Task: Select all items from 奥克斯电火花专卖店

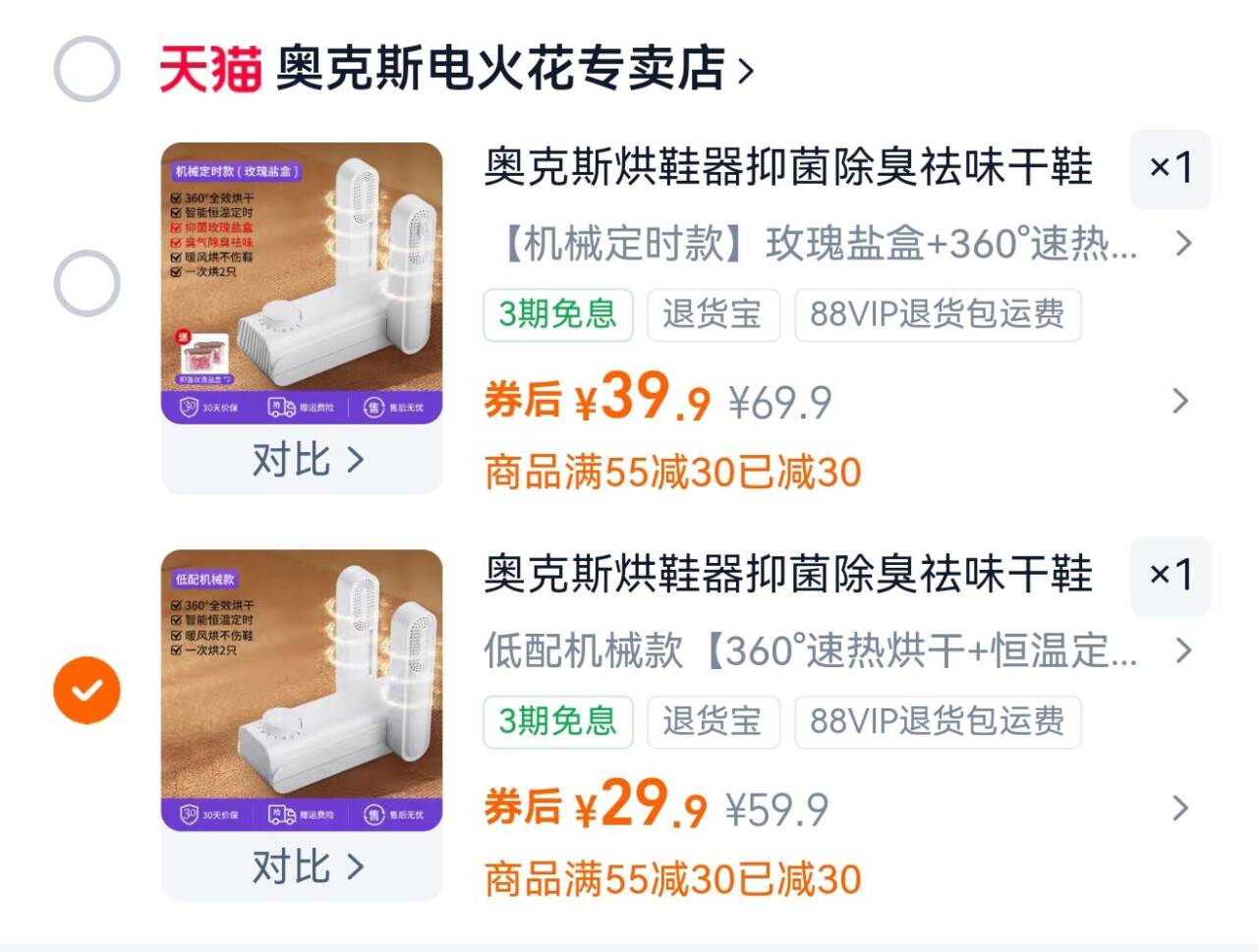Action: [86, 69]
